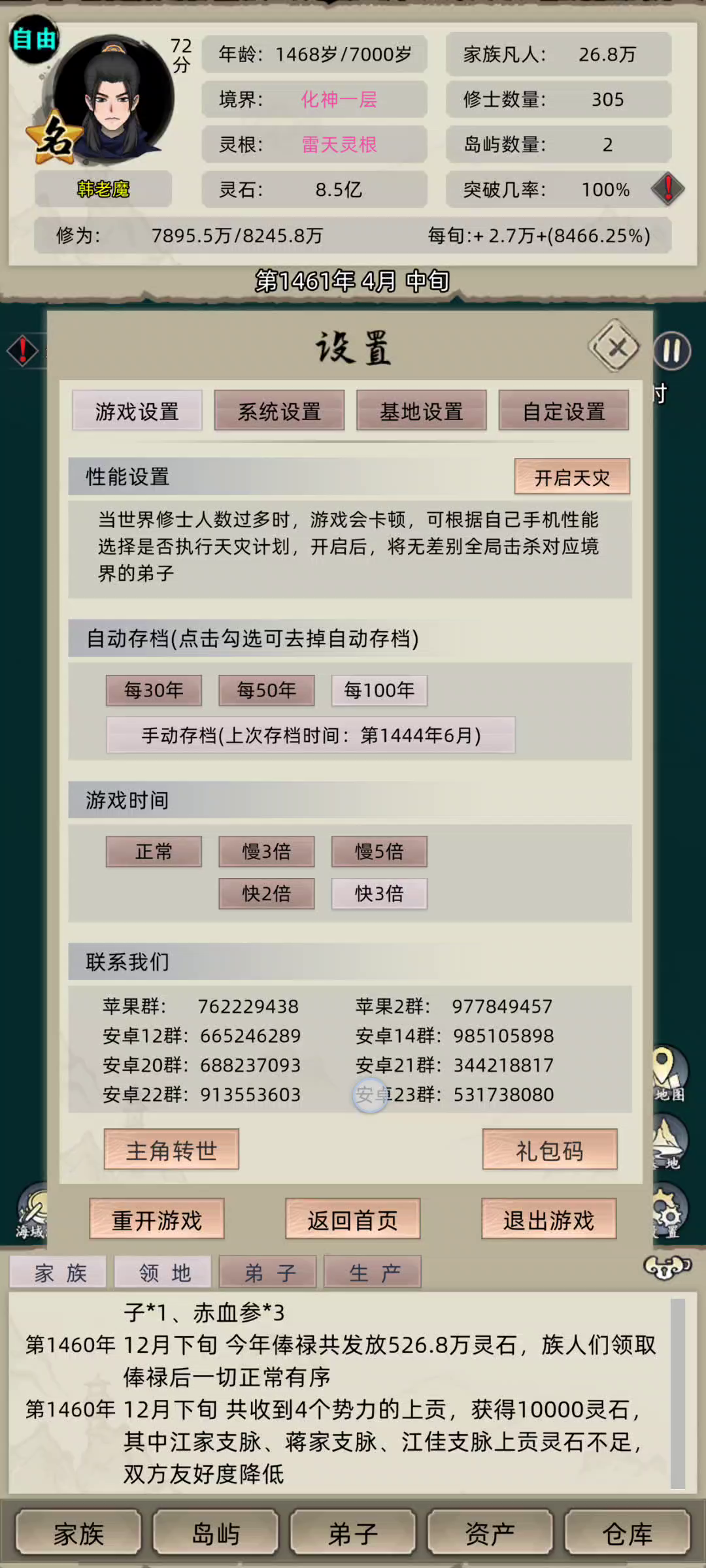Save manually with 手动存档

(311, 736)
